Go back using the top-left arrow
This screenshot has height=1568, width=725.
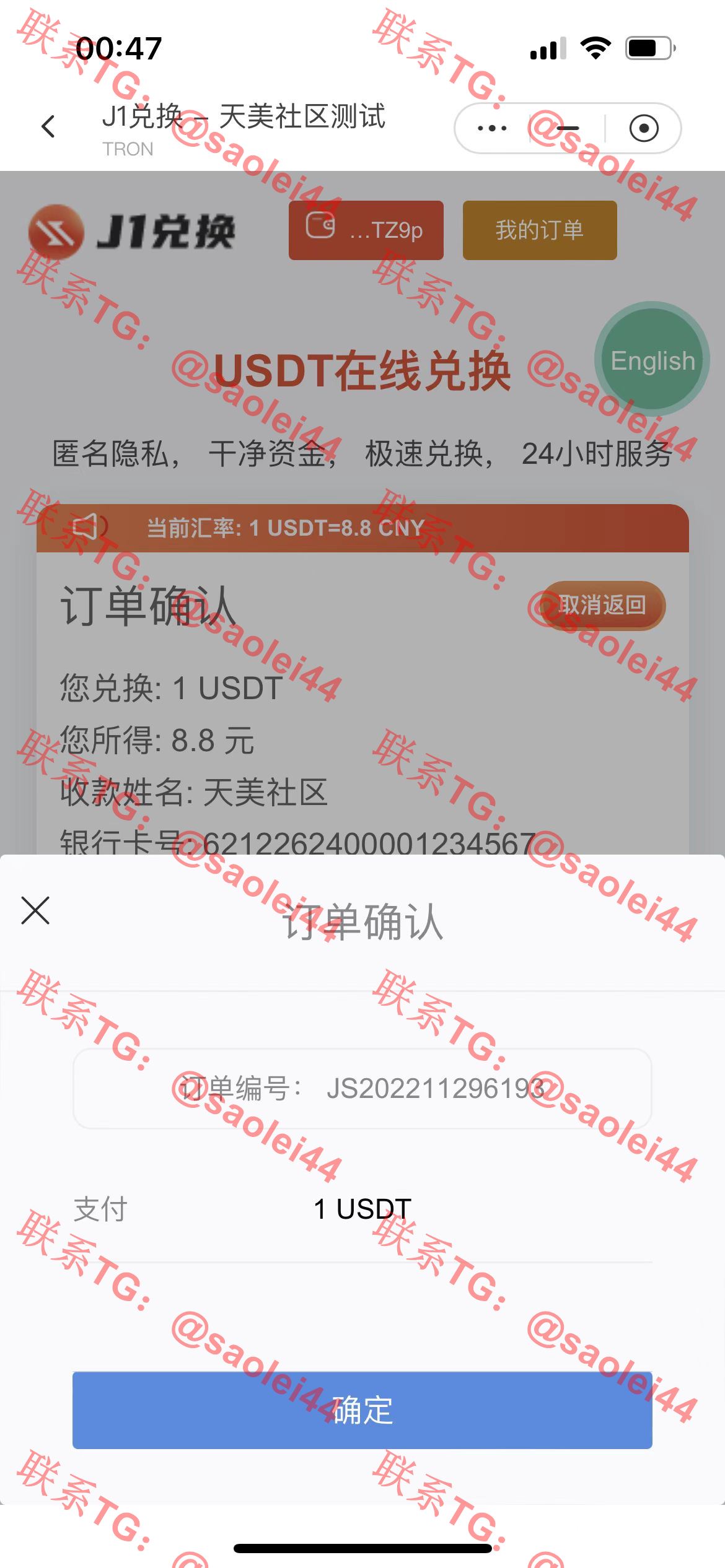pos(48,127)
